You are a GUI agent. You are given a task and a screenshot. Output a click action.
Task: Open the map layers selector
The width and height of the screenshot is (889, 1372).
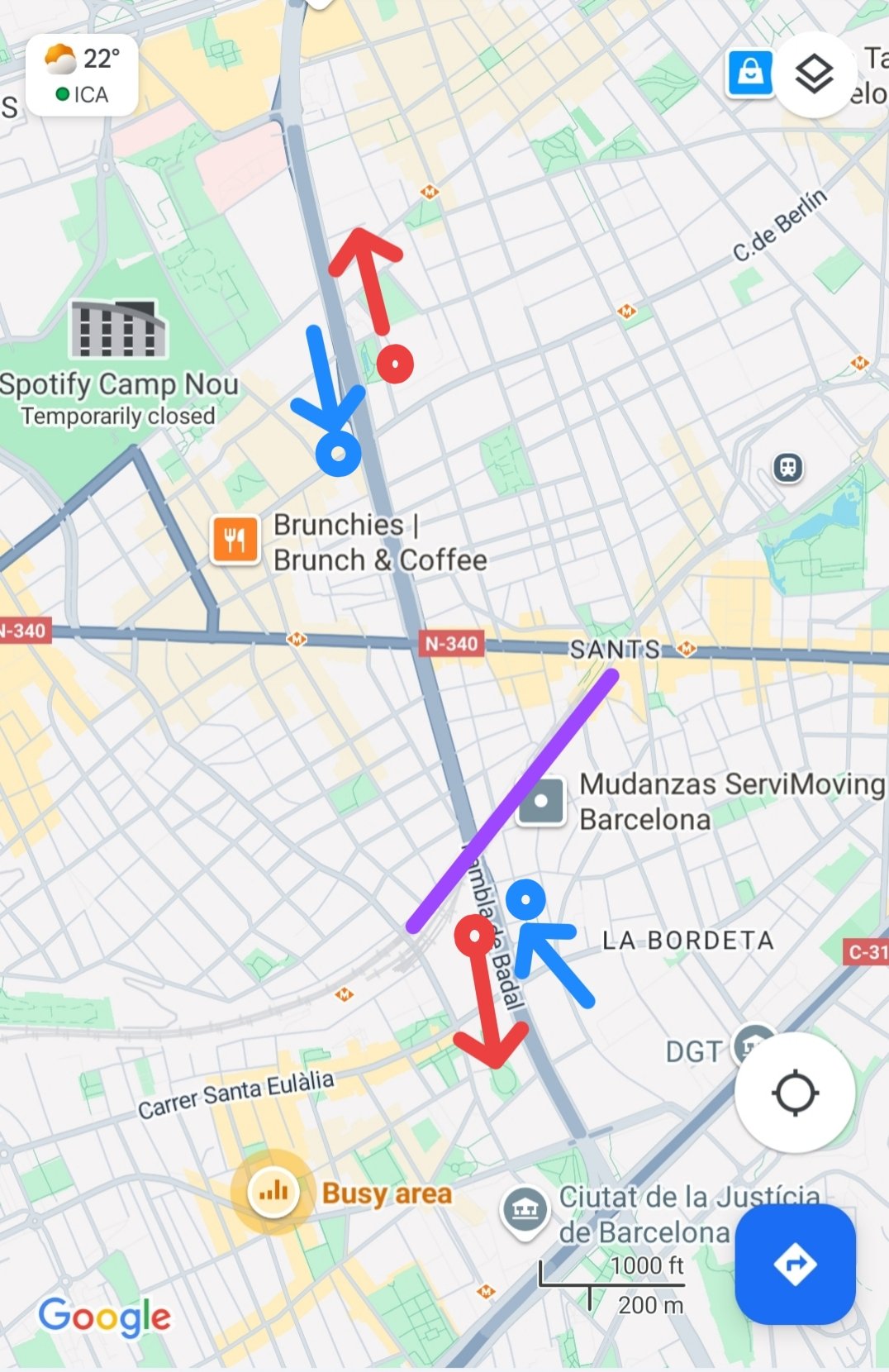click(x=814, y=75)
